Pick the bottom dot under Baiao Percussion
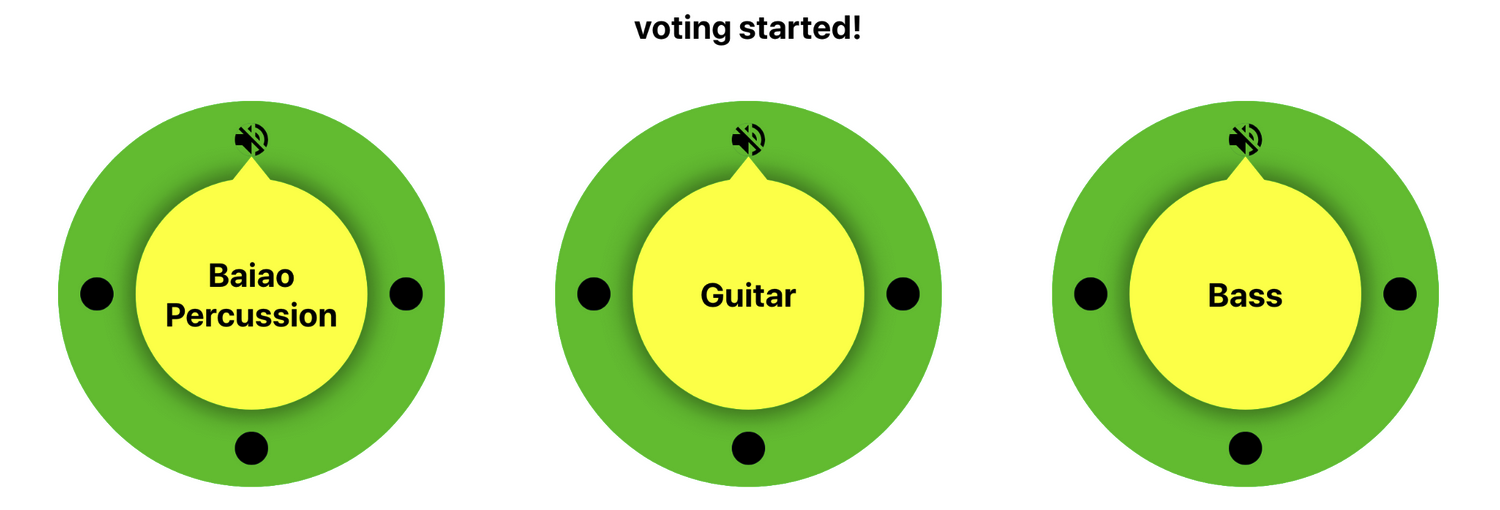The height and width of the screenshot is (510, 1500). point(251,448)
